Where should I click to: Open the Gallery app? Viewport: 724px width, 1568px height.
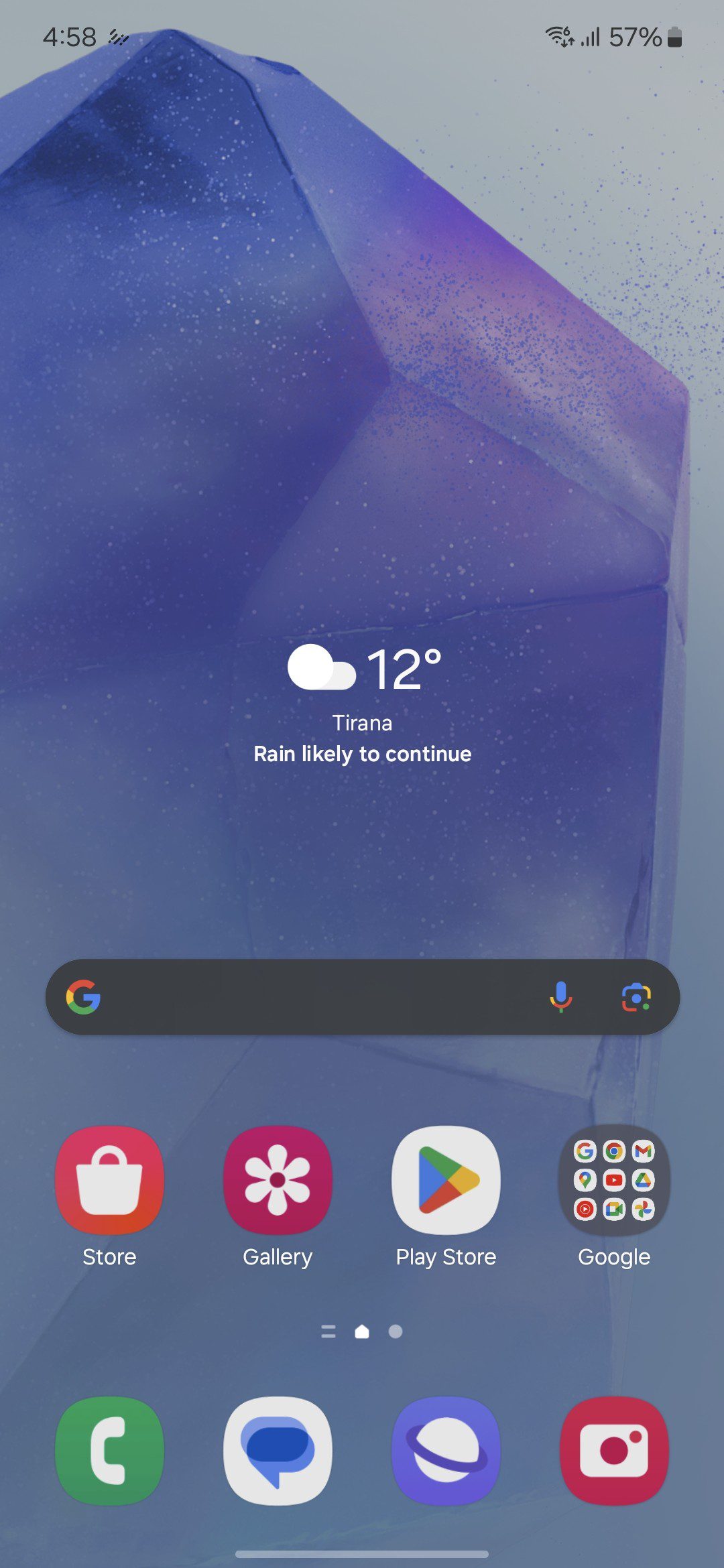278,1179
